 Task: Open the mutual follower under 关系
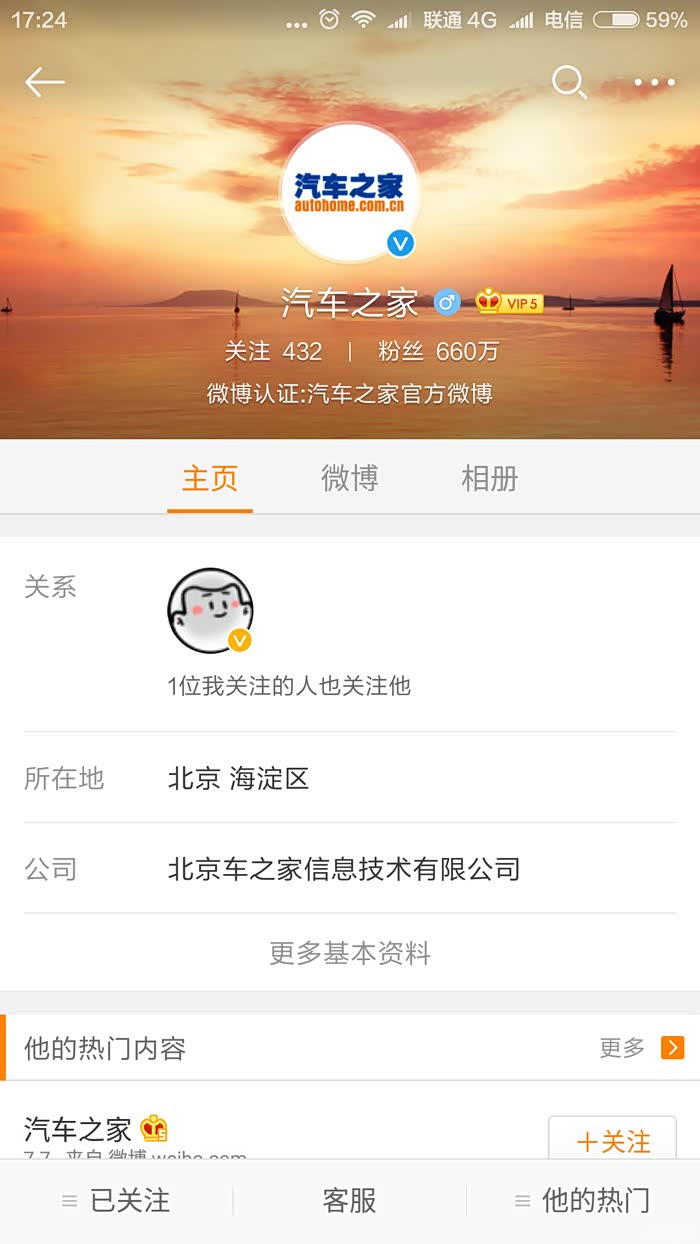(210, 610)
